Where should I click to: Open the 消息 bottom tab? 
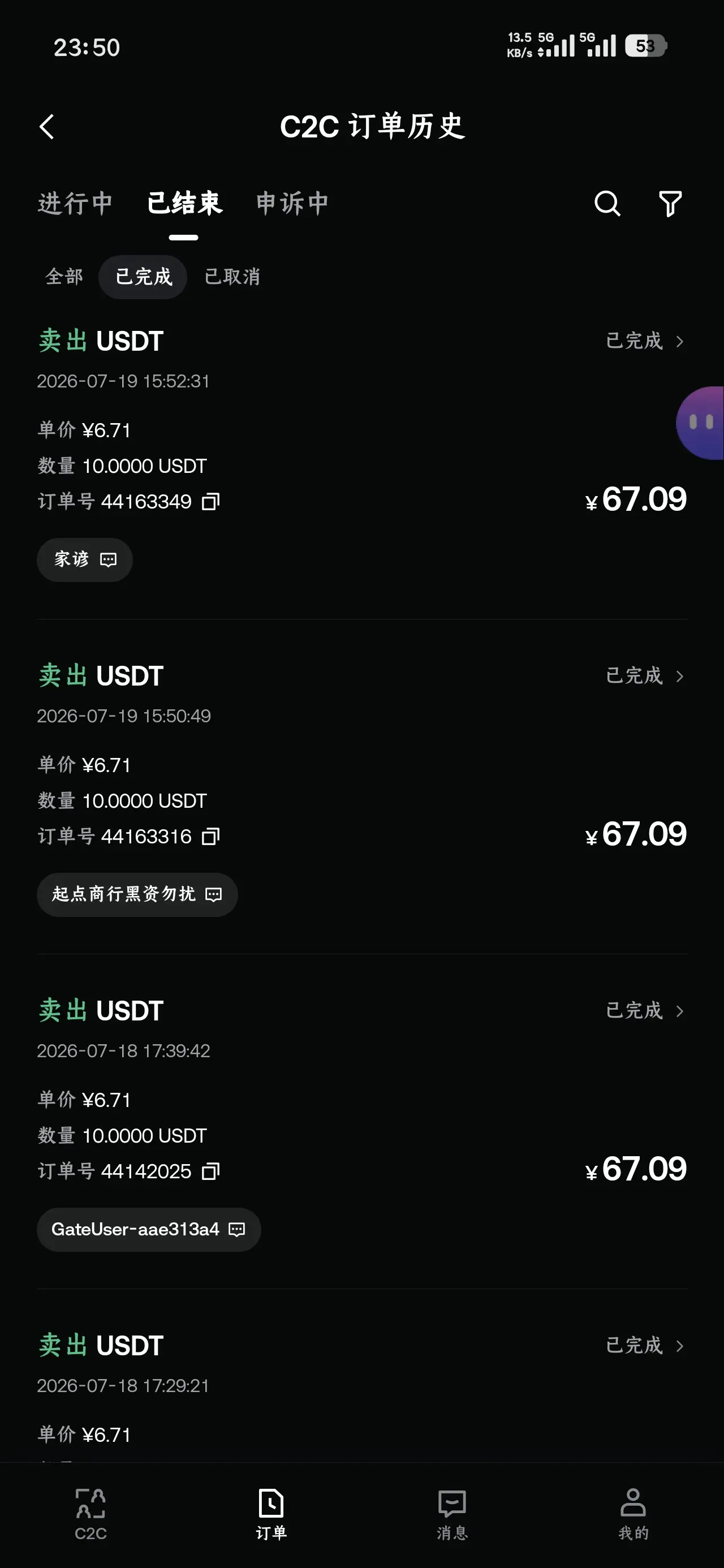(x=452, y=1514)
